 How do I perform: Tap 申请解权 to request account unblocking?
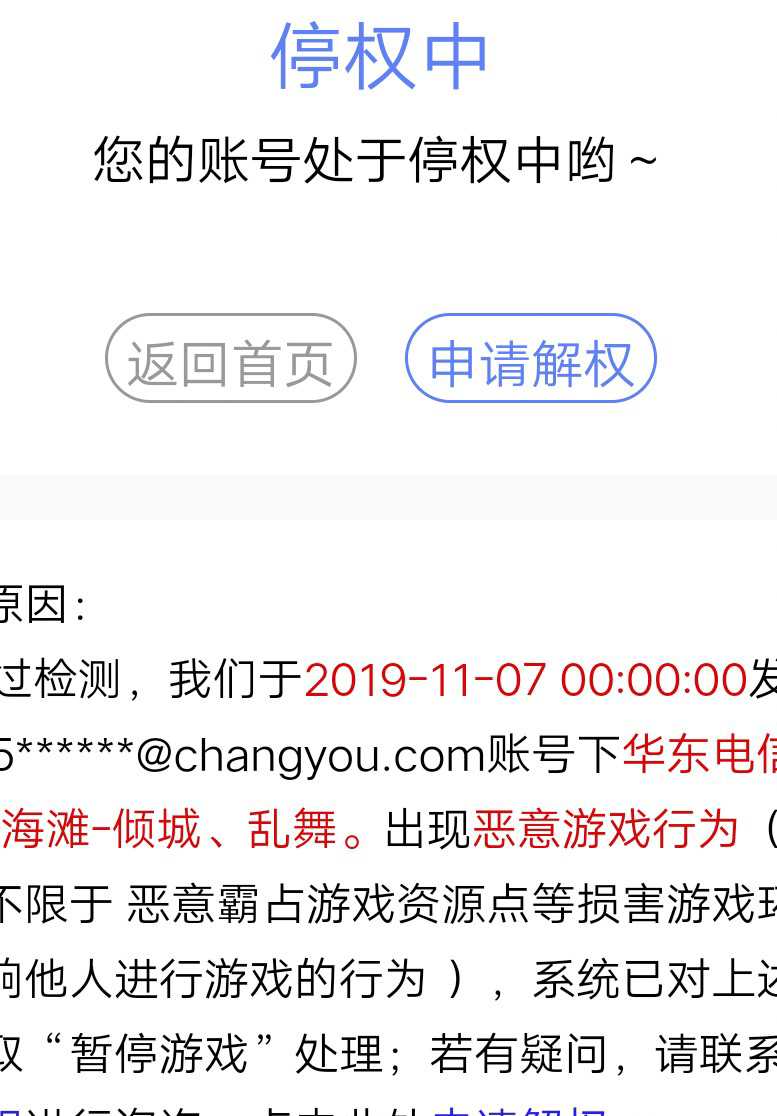530,359
